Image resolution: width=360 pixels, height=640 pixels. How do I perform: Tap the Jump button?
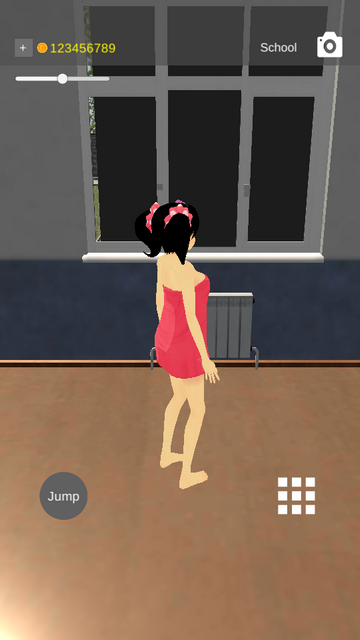(64, 496)
